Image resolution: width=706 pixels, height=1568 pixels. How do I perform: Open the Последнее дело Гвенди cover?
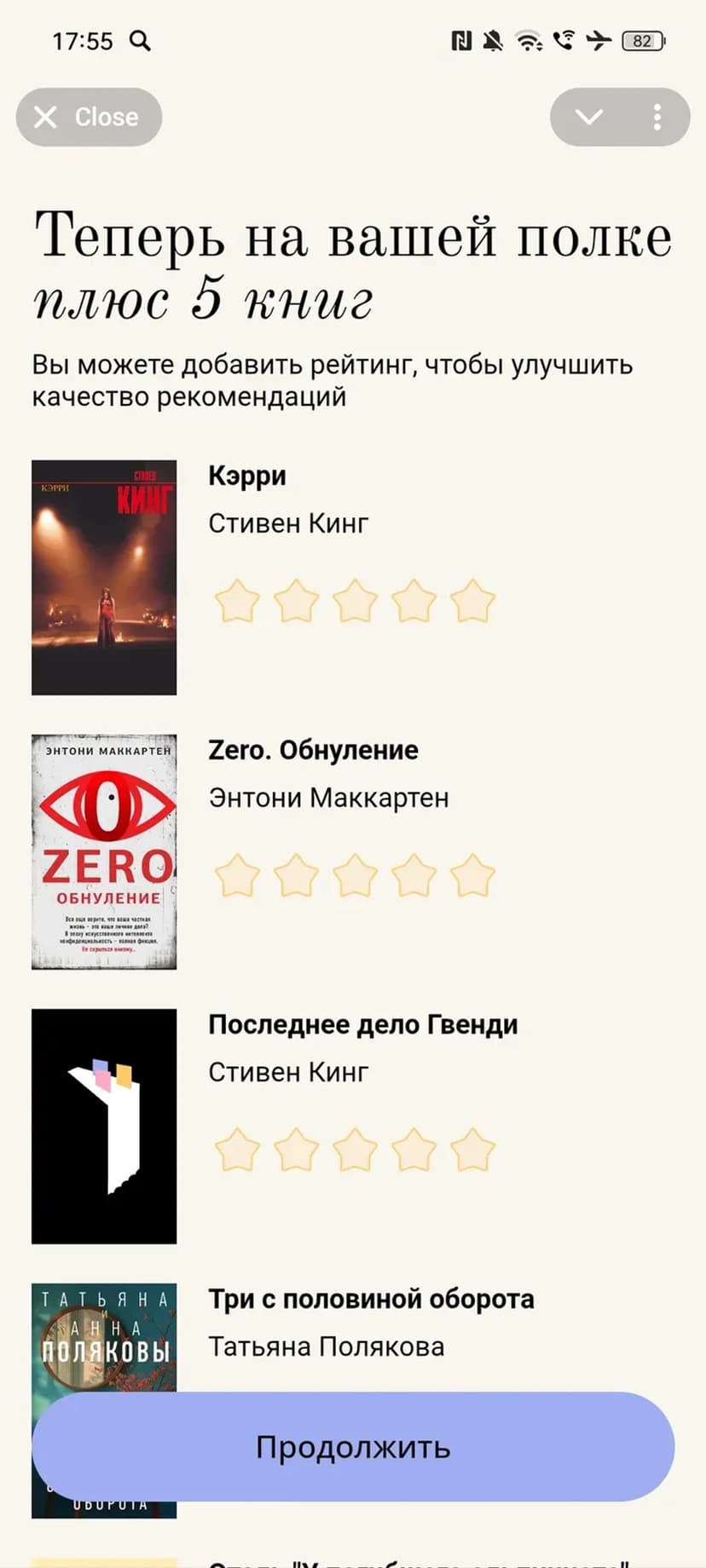[104, 1126]
